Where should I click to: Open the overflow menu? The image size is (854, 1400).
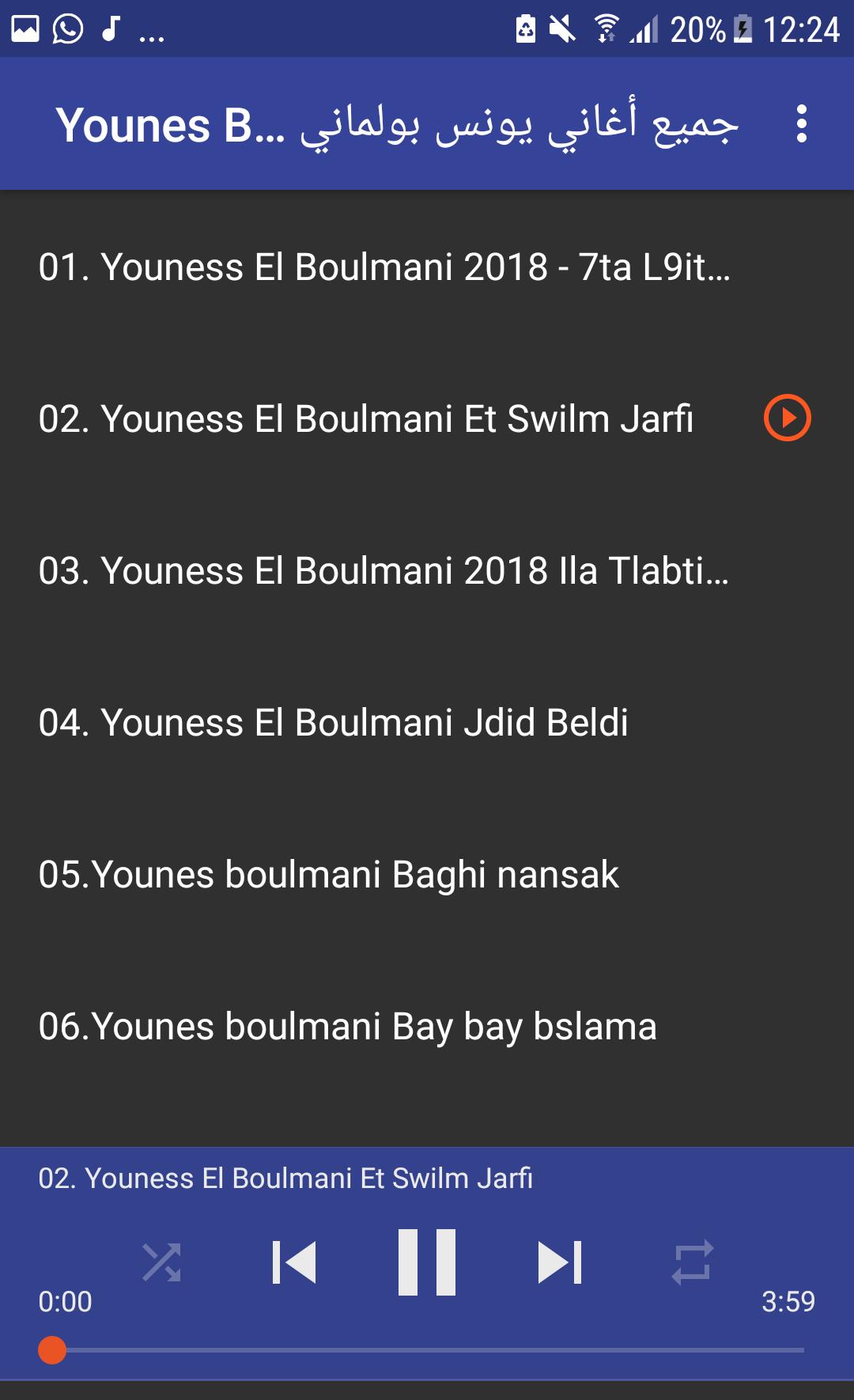click(x=801, y=124)
